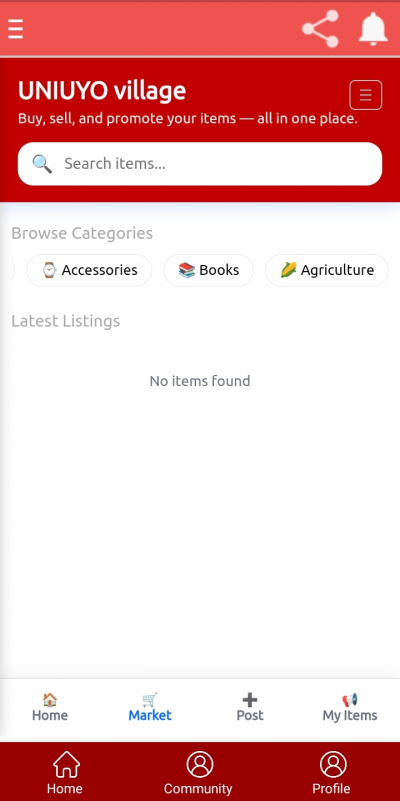View My Items tab
Viewport: 400px width, 801px height.
tap(350, 708)
